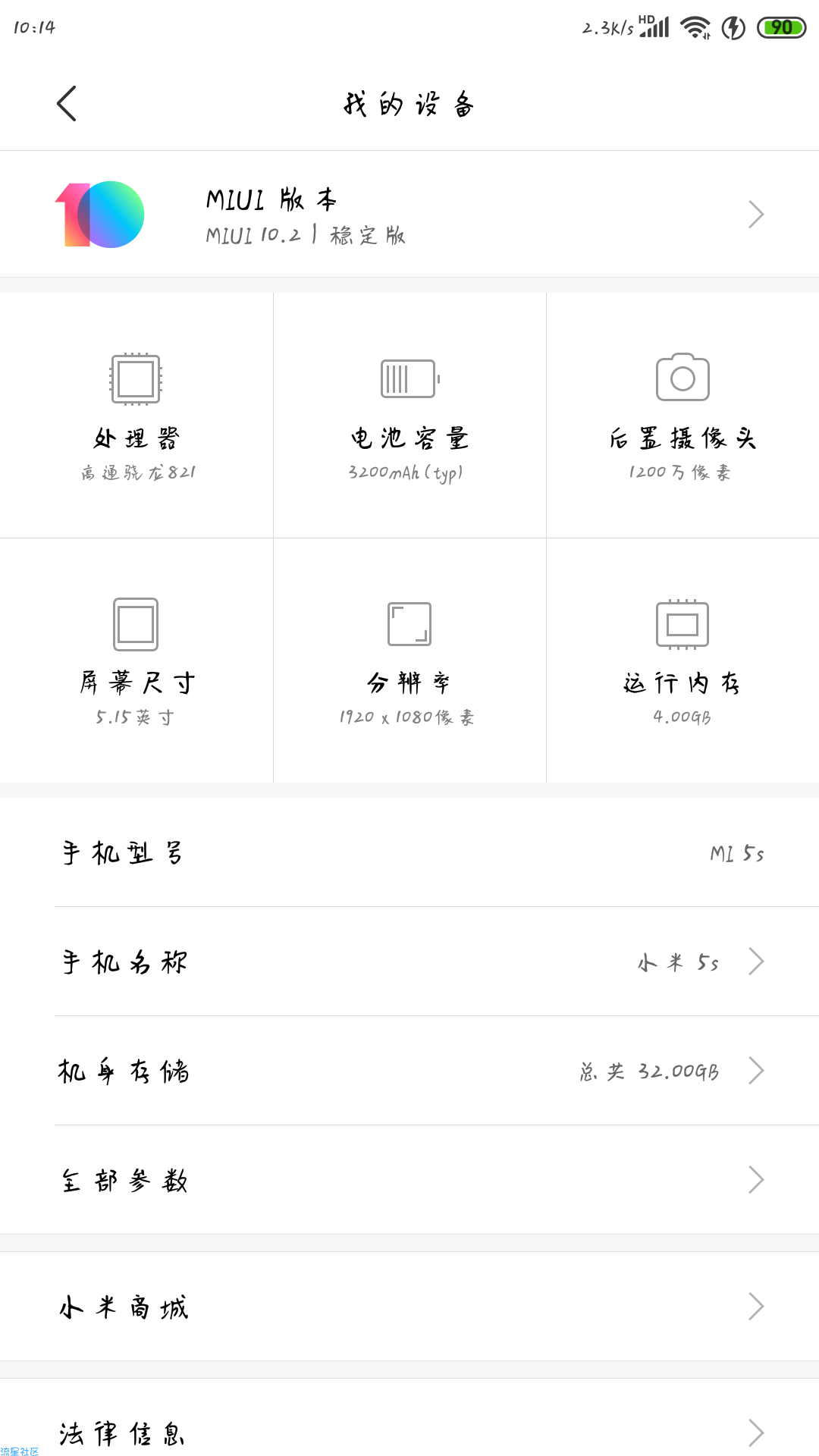View 全部参数
819x1456 pixels.
click(x=409, y=1180)
